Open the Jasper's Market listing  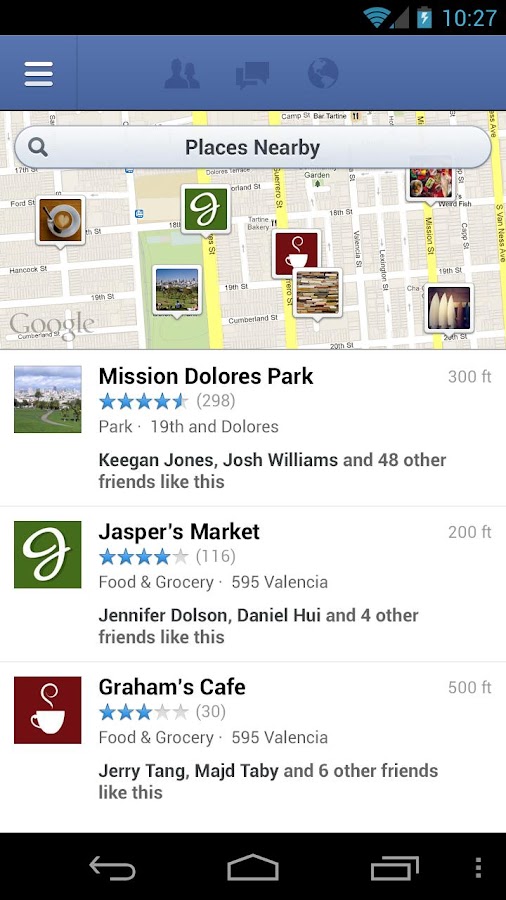pyautogui.click(x=253, y=584)
